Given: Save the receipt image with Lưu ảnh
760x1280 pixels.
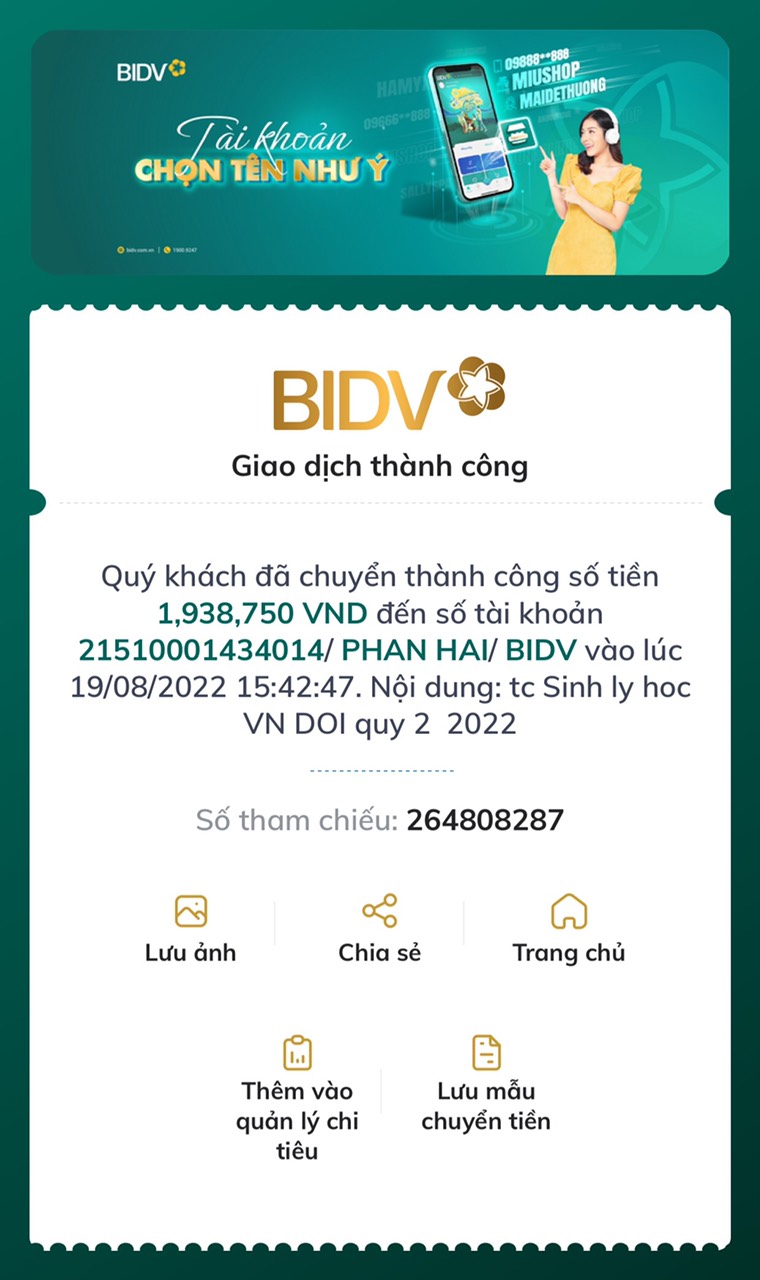Looking at the screenshot, I should click(x=190, y=928).
